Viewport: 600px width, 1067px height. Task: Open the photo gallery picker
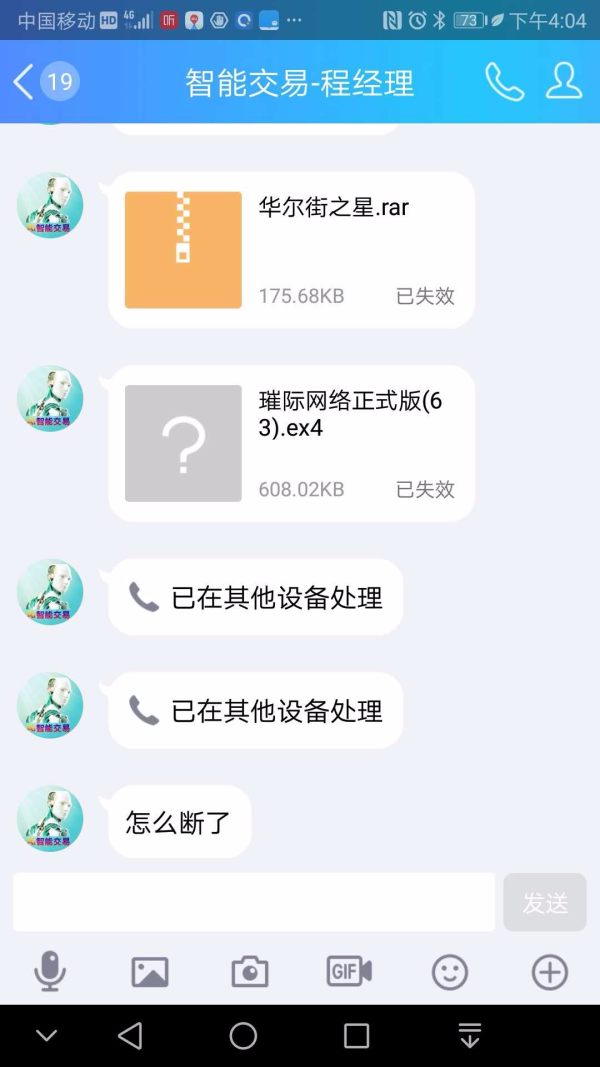[150, 971]
